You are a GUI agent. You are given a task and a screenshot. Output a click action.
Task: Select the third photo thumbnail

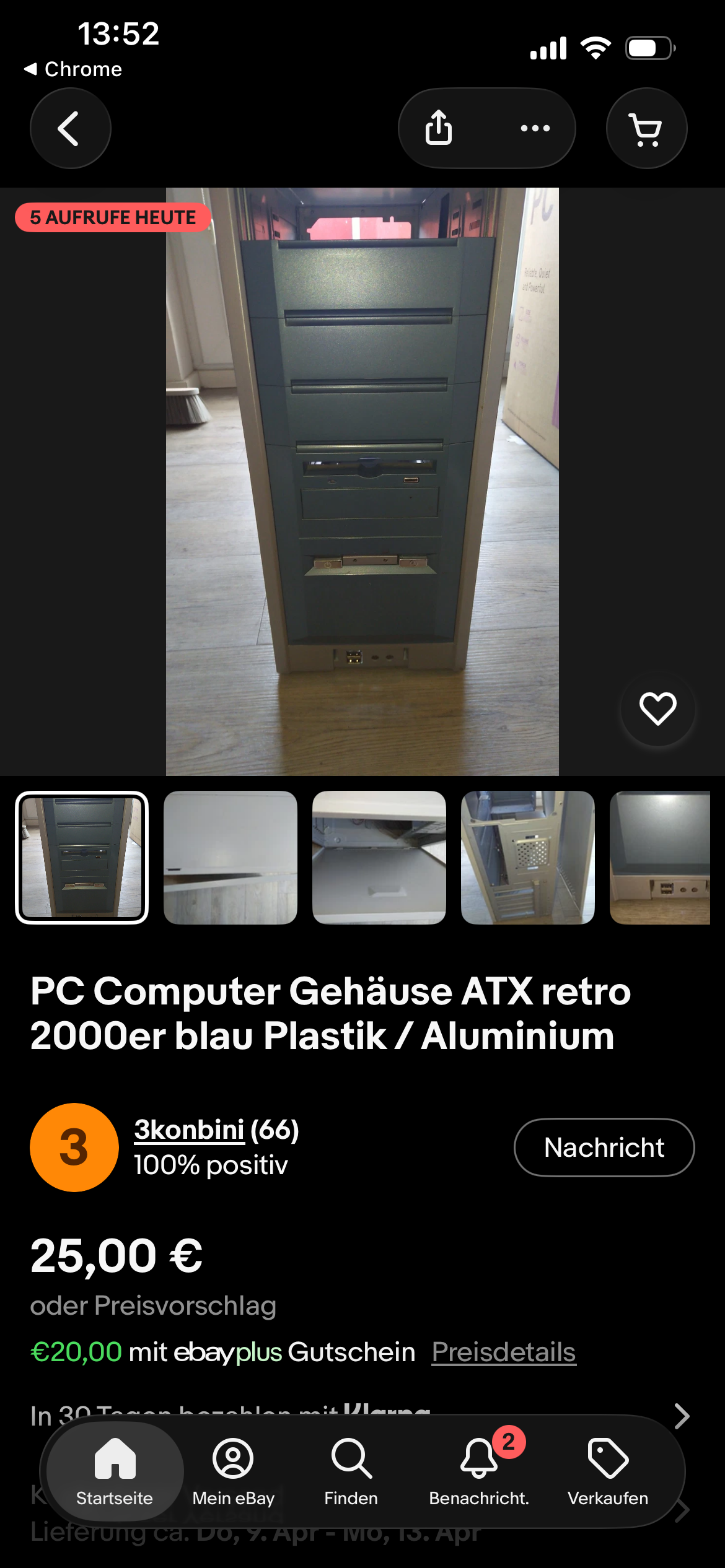click(x=379, y=857)
